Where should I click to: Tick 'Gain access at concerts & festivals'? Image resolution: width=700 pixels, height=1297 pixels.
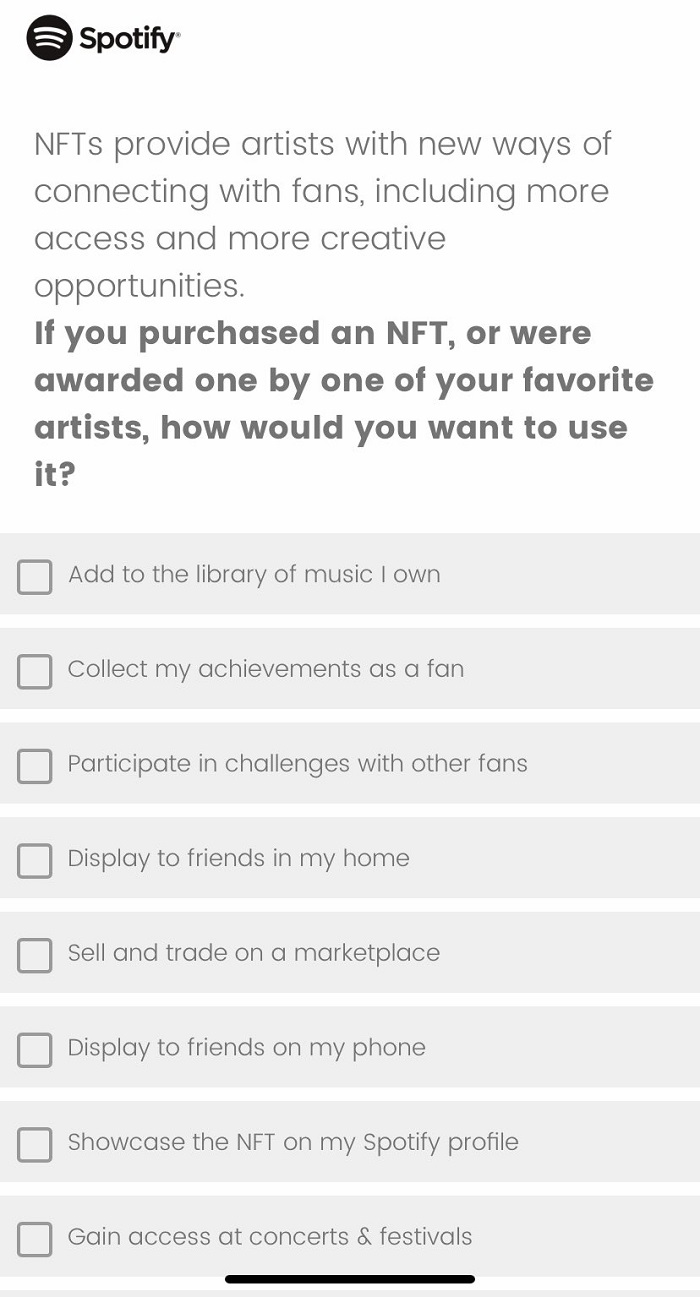click(x=35, y=1238)
